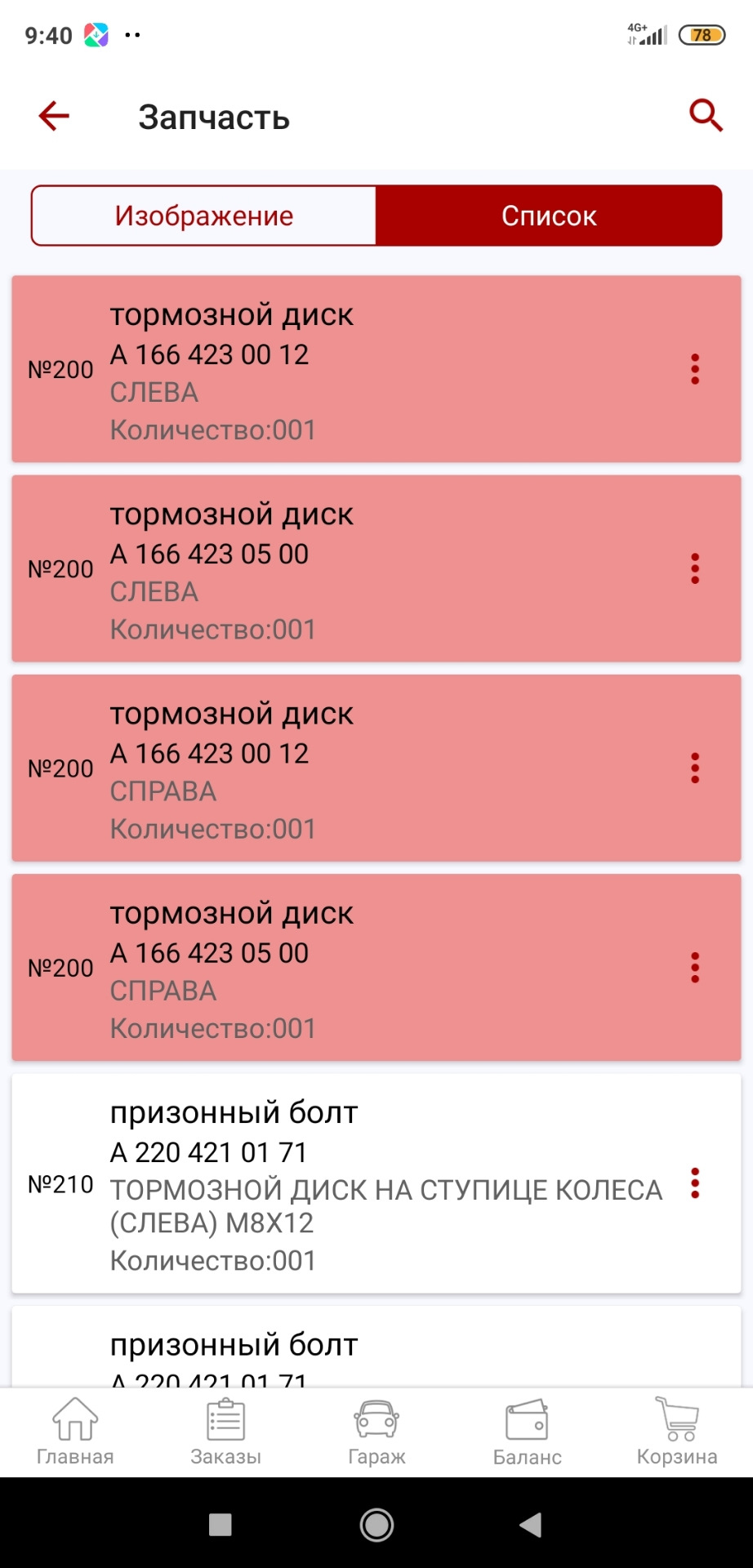Switch to the Изображение tab
The image size is (753, 1568).
(x=203, y=215)
